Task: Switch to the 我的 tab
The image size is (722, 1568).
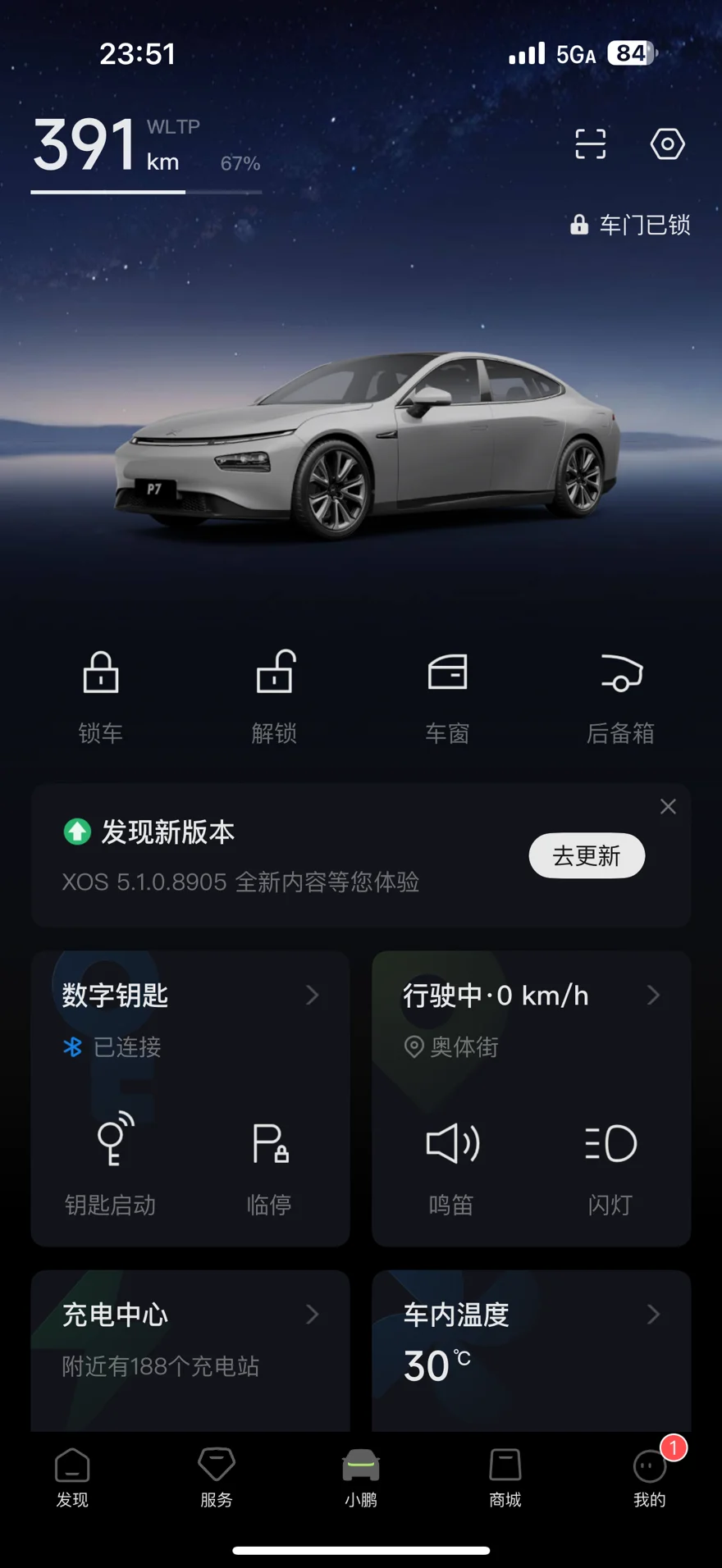Action: pyautogui.click(x=650, y=1478)
